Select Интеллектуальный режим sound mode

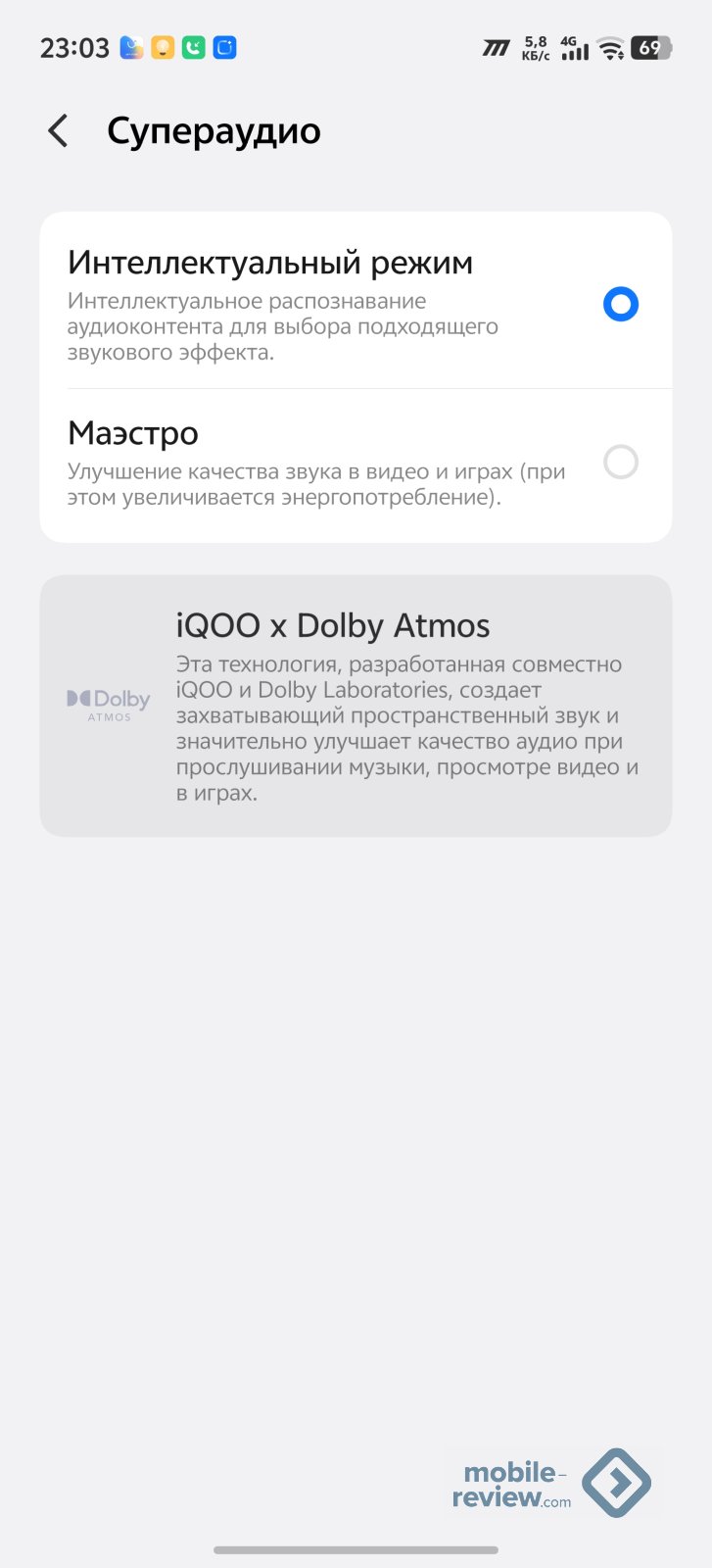620,304
